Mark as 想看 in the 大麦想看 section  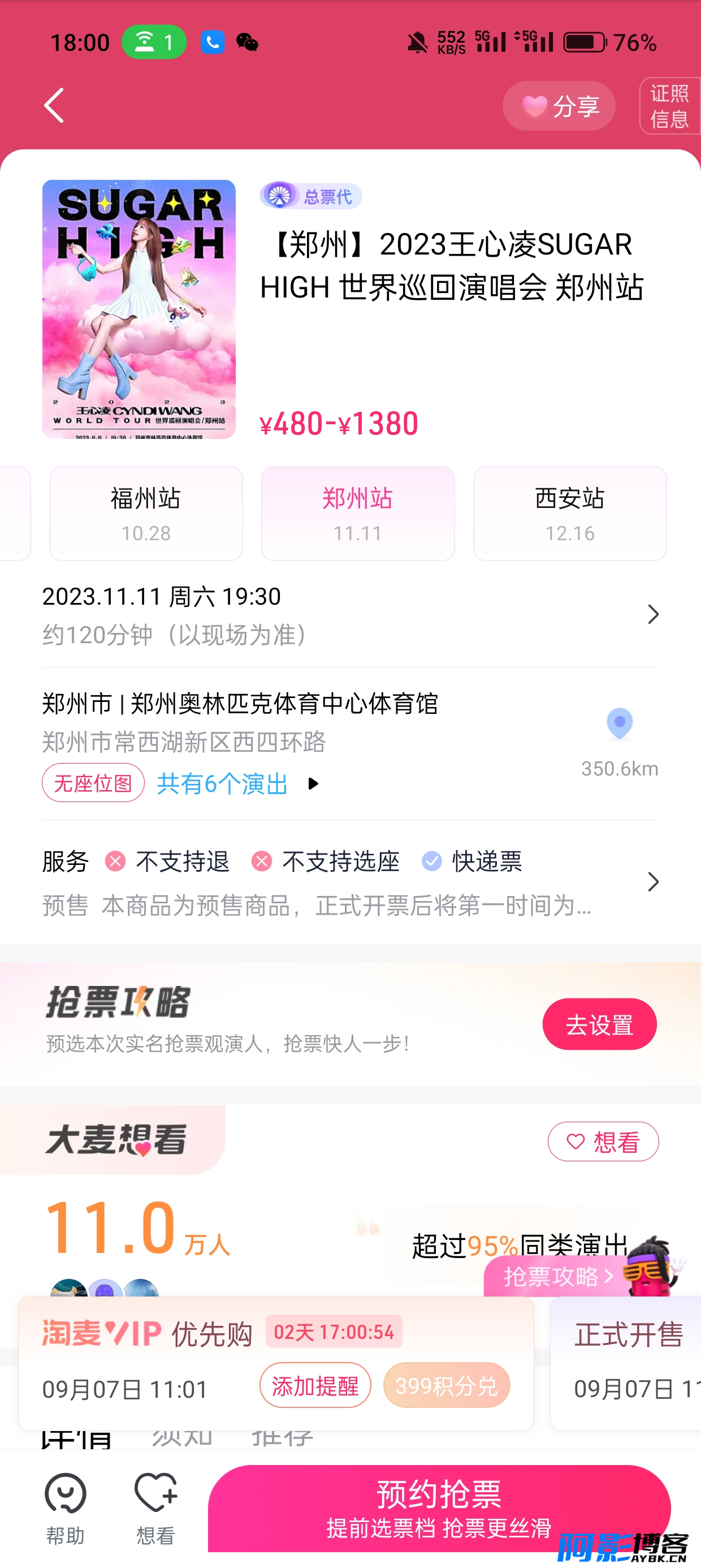coord(603,1141)
